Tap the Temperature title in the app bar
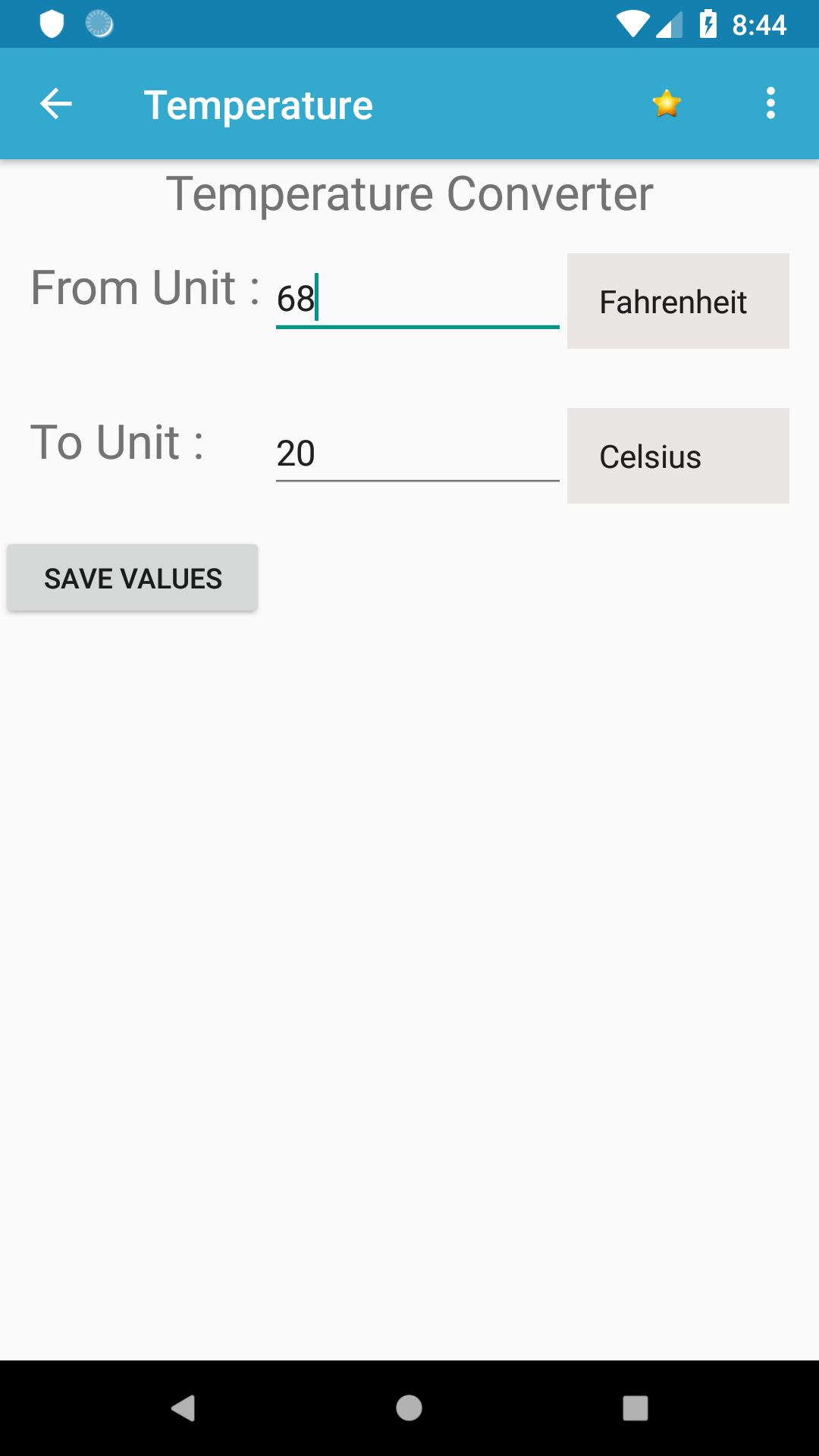The height and width of the screenshot is (1456, 819). [259, 103]
